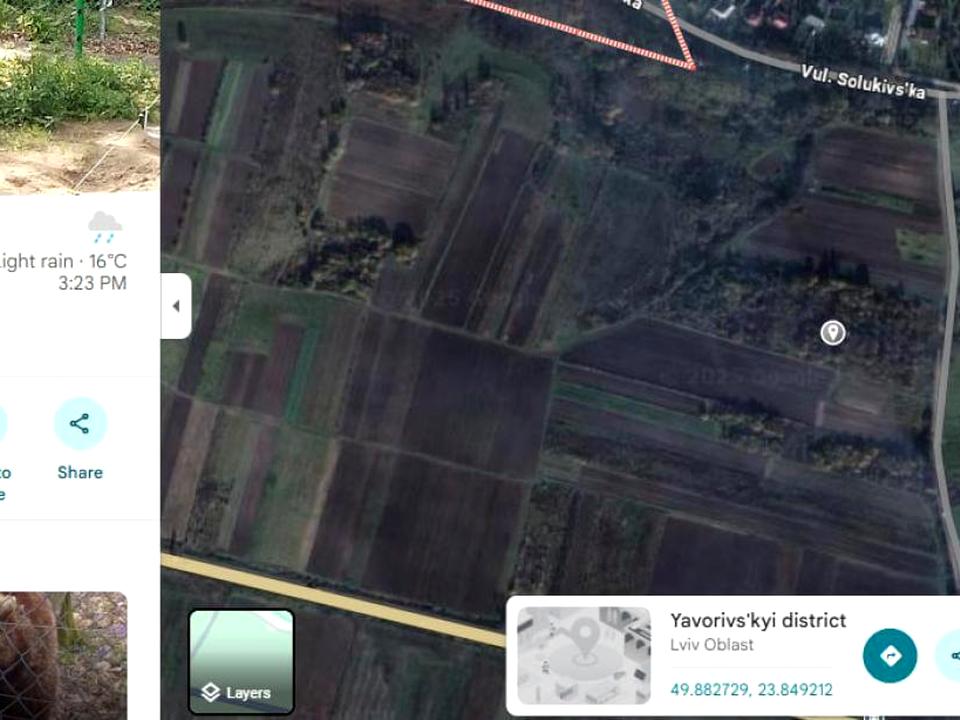Get directions to Yavorivs'kyi district
Image resolution: width=960 pixels, height=720 pixels.
pyautogui.click(x=890, y=656)
